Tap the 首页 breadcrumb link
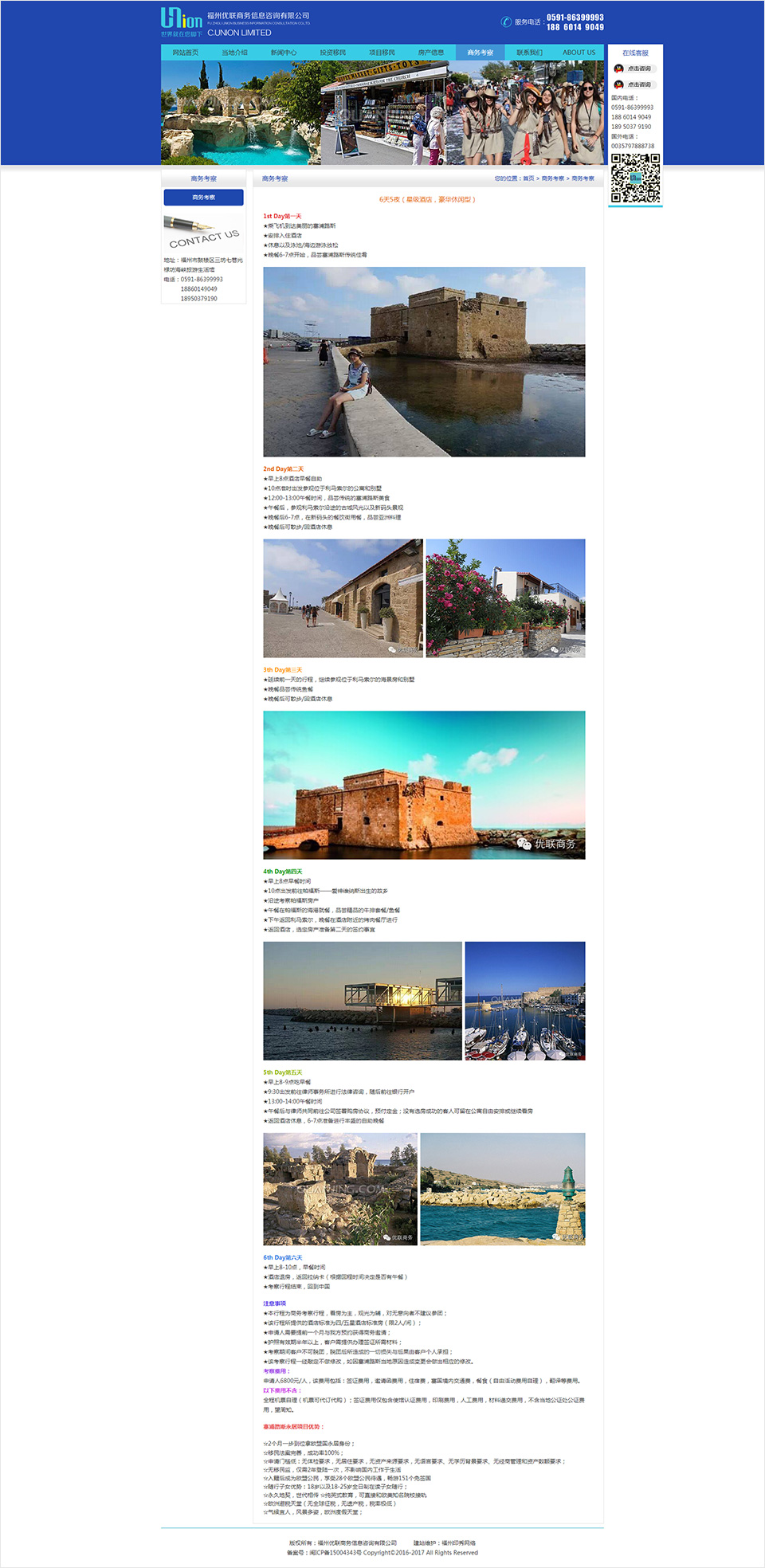 (528, 178)
